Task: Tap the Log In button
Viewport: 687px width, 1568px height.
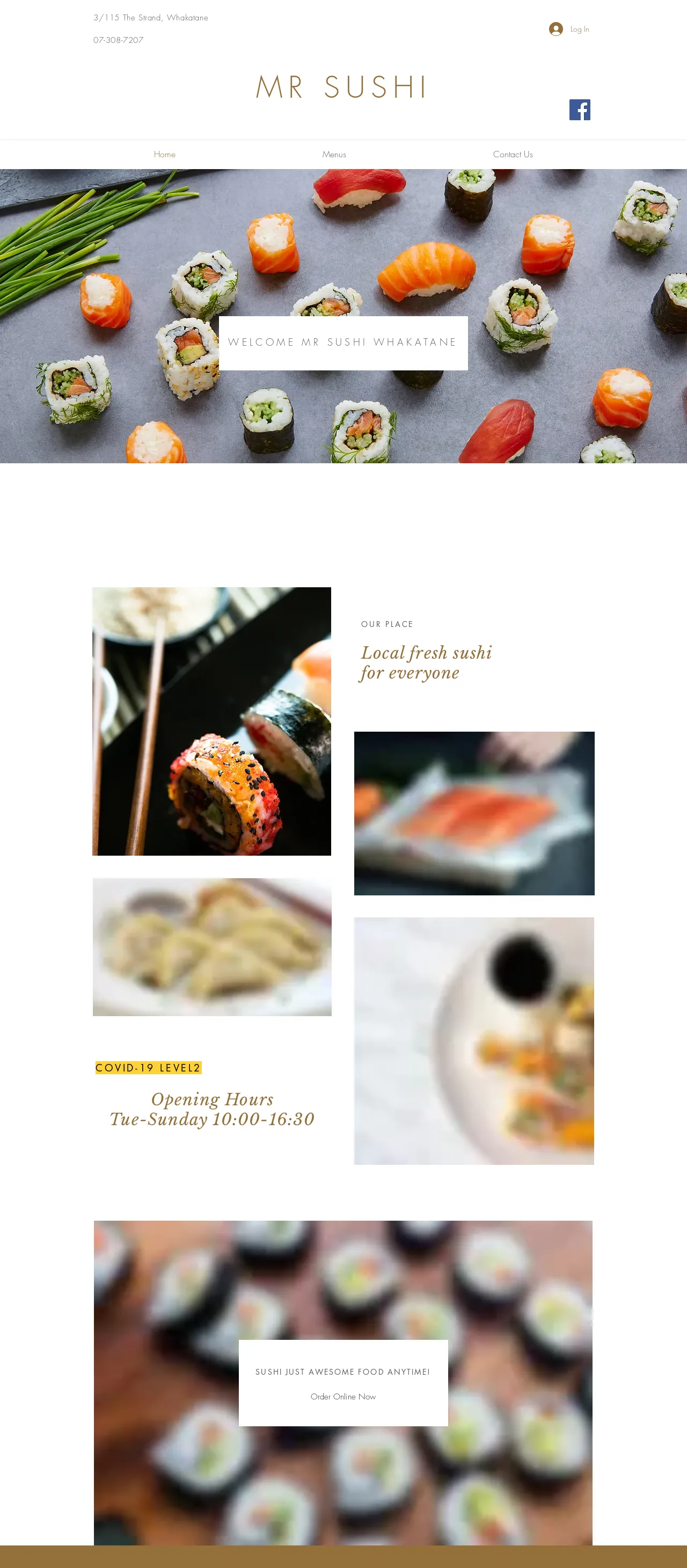Action: tap(569, 29)
